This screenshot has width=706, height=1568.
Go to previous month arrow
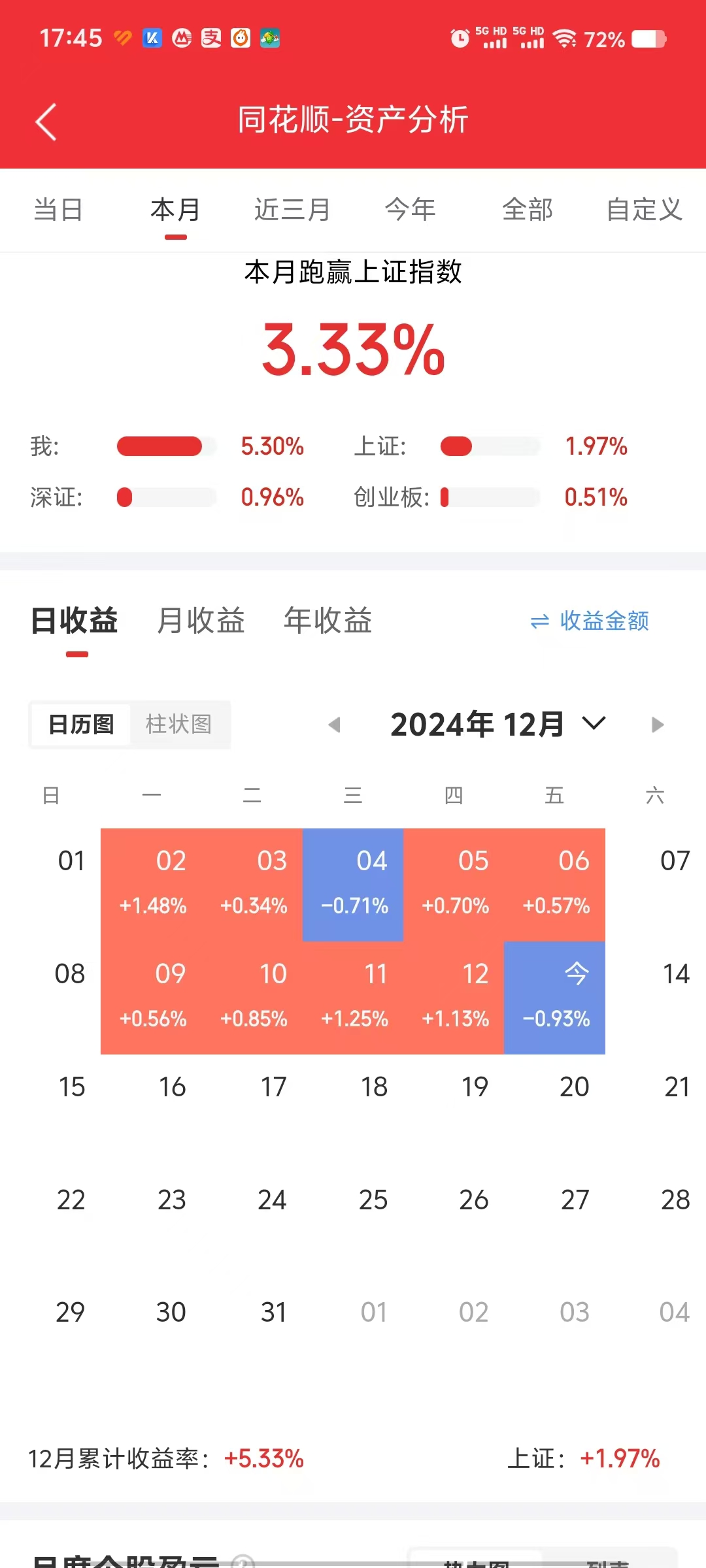(334, 725)
